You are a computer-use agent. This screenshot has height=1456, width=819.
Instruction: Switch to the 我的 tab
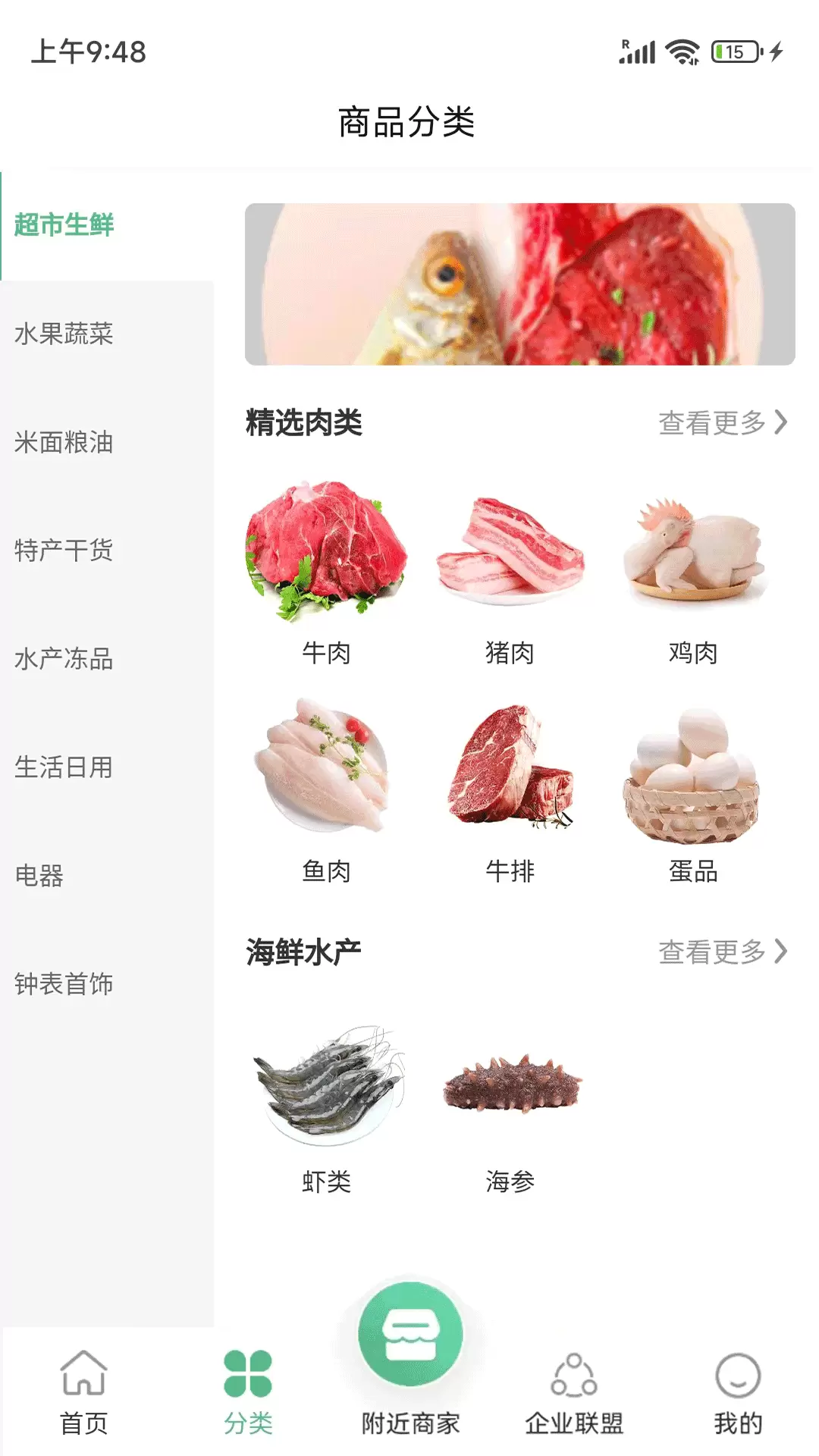pyautogui.click(x=738, y=1392)
